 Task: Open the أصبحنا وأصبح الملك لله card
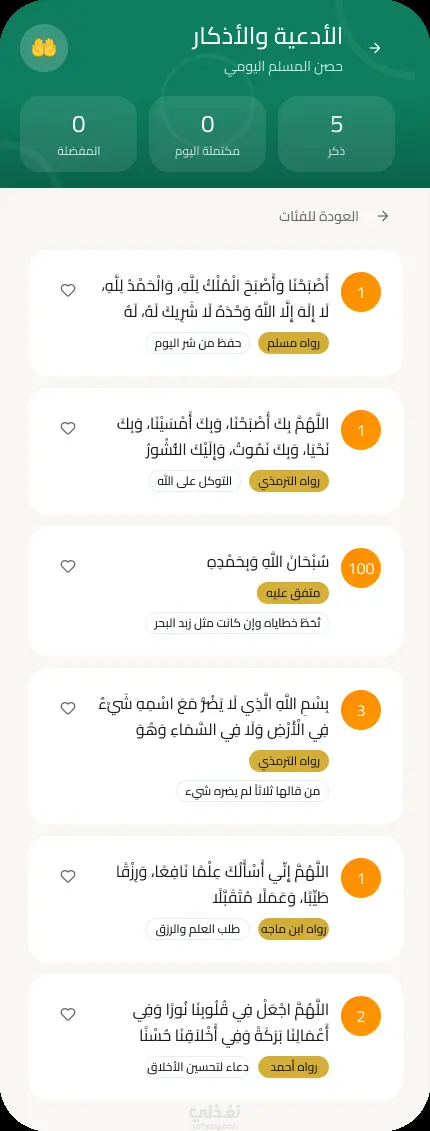point(215,313)
